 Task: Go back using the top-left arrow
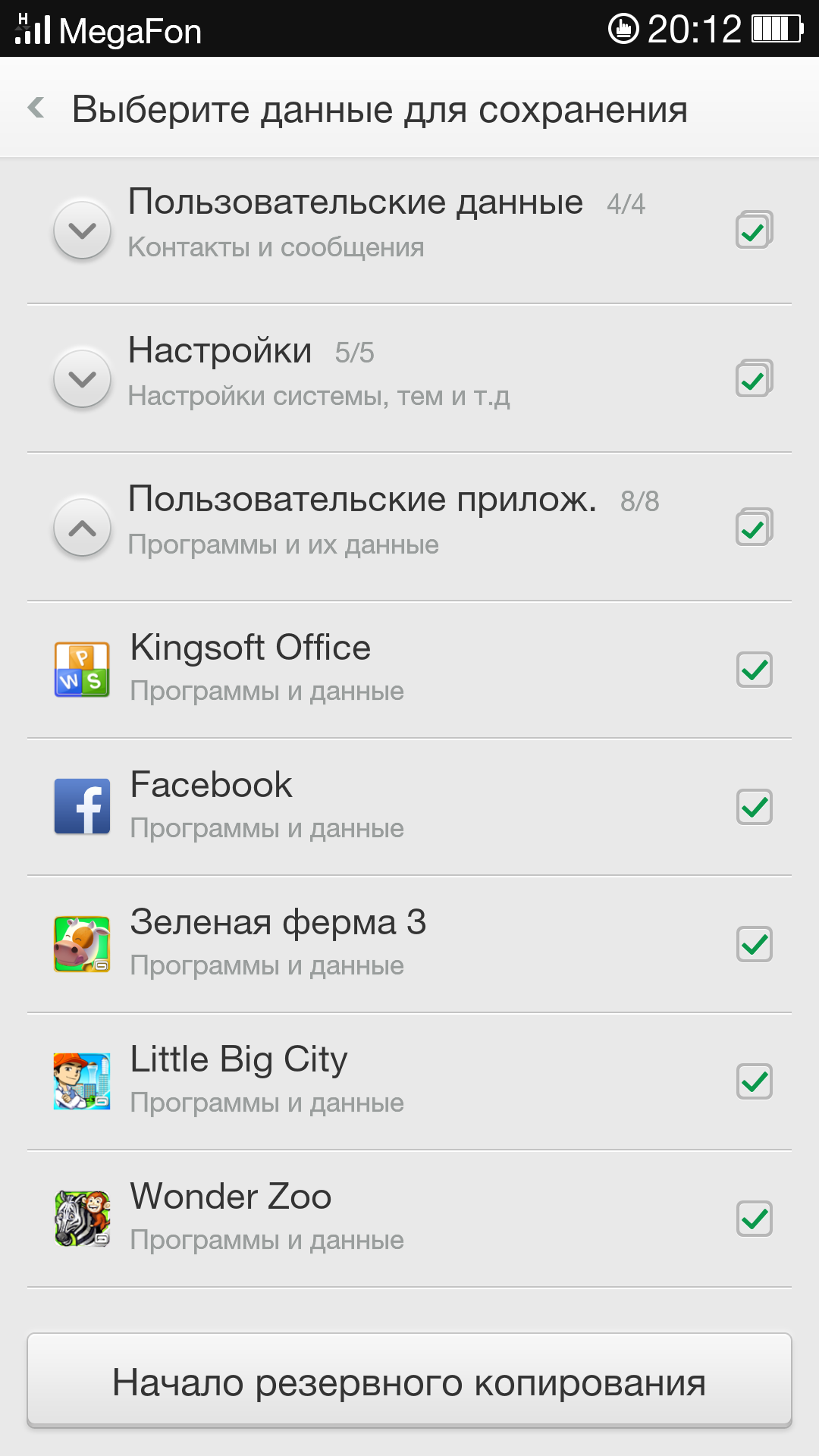[36, 108]
